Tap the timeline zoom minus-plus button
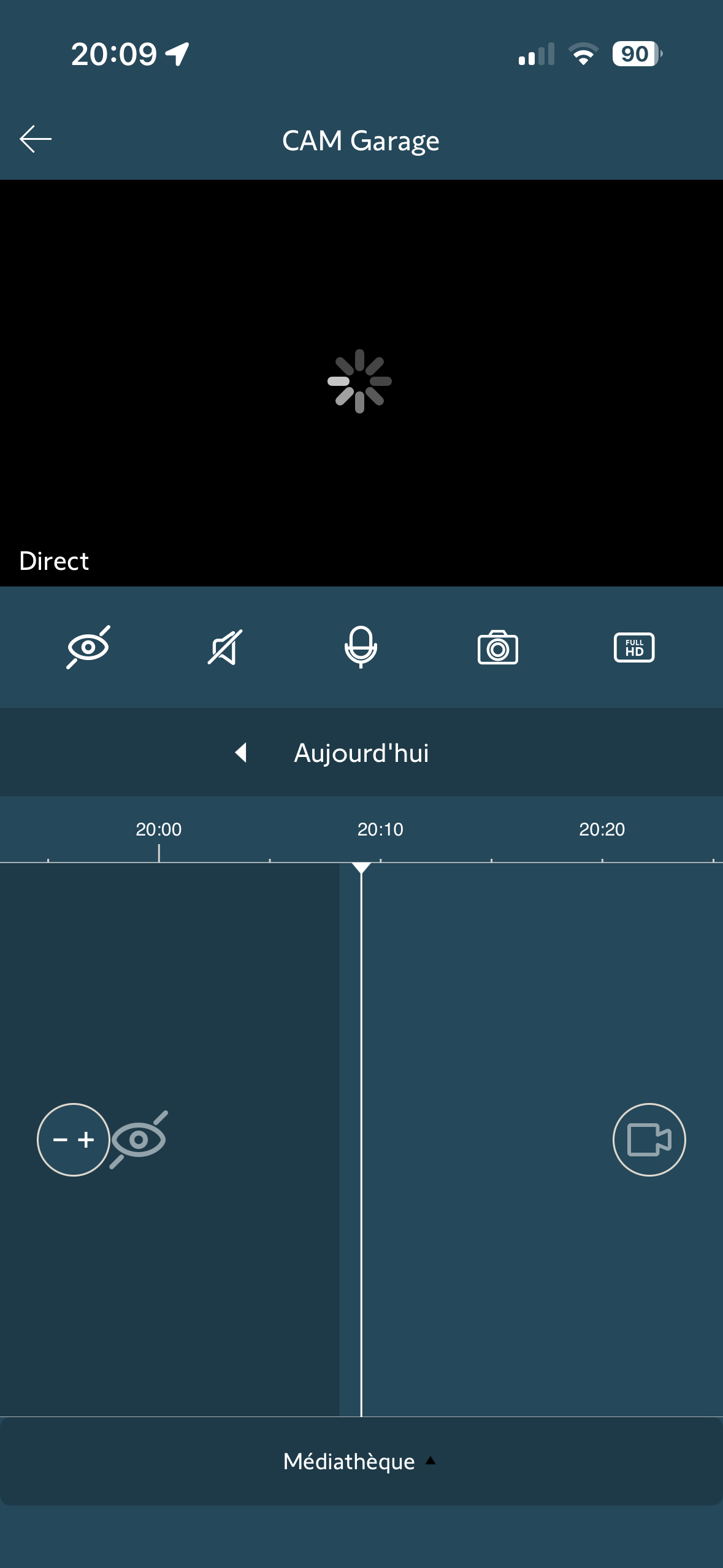Image resolution: width=723 pixels, height=1568 pixels. tap(74, 1139)
